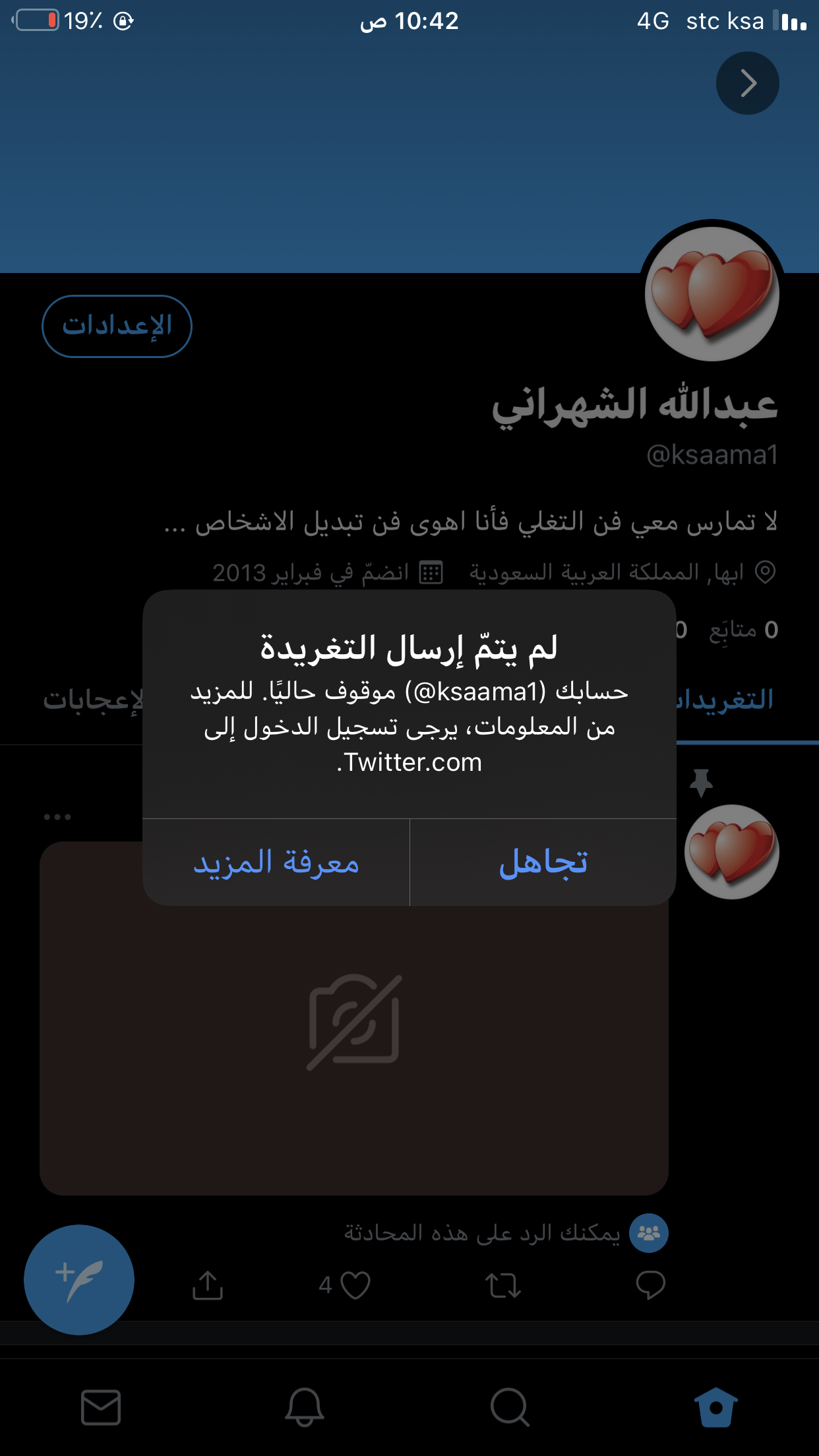Dismiss the dialog with تجاهل
Screen dimensions: 819x1456
pyautogui.click(x=543, y=863)
